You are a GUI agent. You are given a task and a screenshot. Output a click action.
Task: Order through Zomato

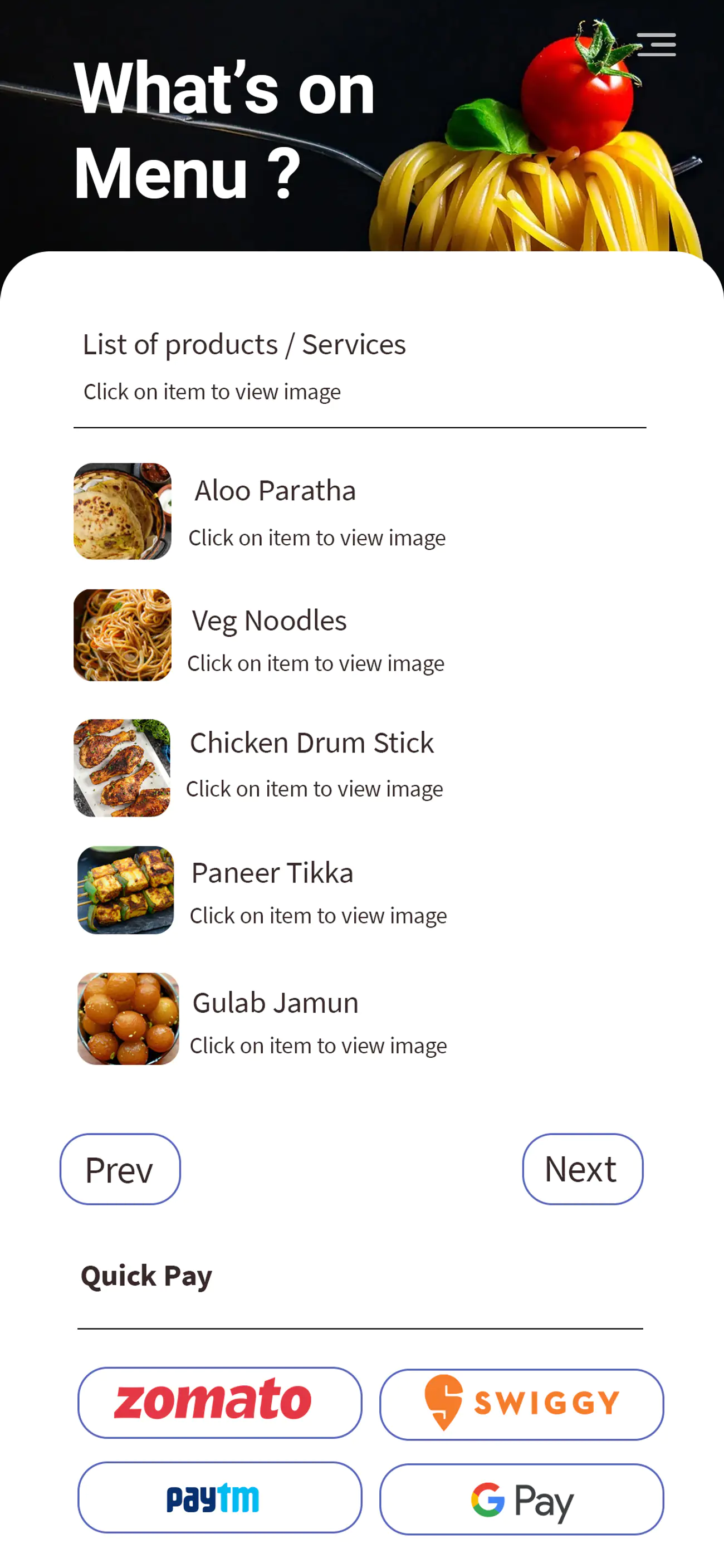click(x=219, y=1403)
